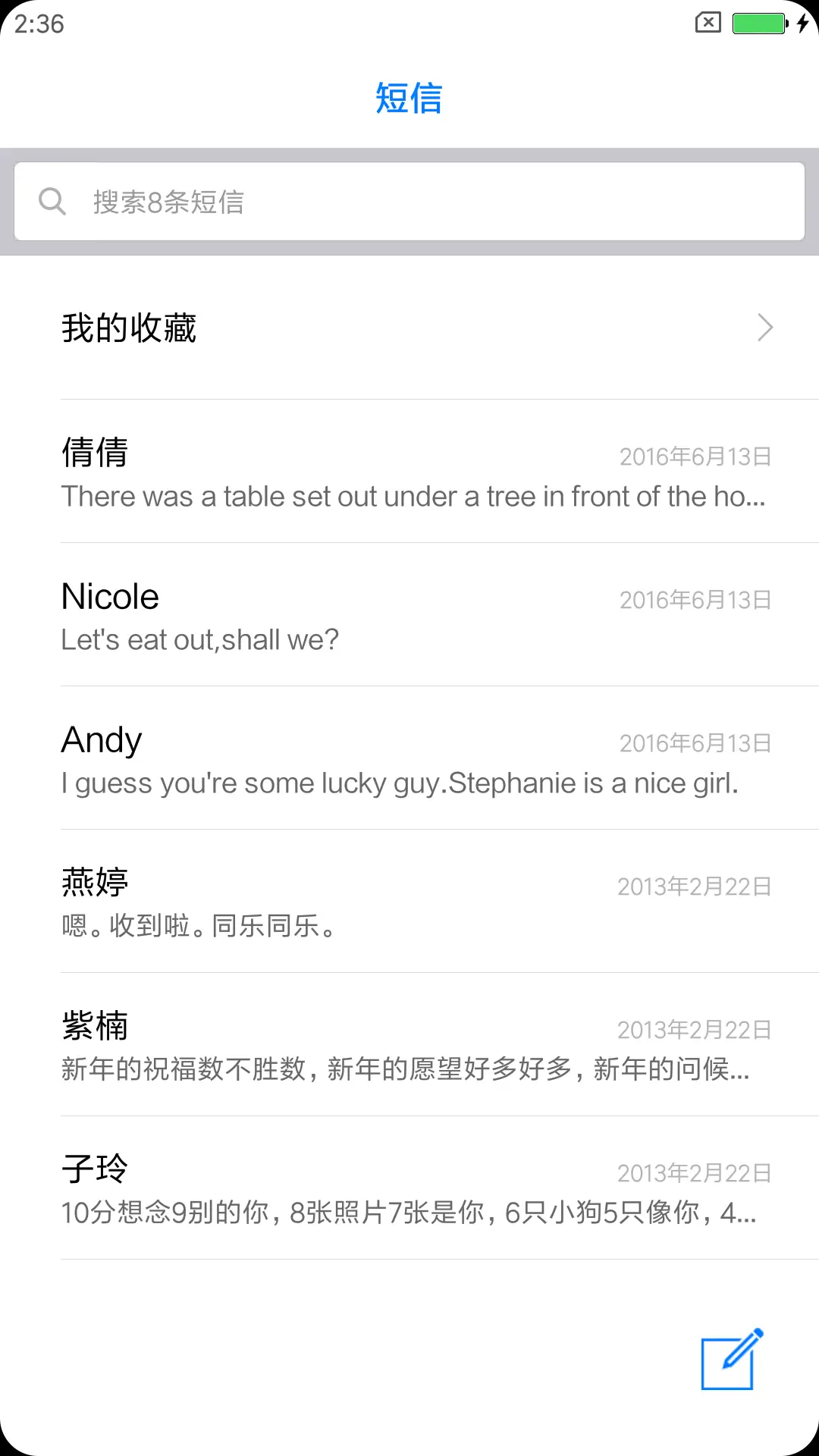The height and width of the screenshot is (1456, 819).
Task: Click the blocked message icon in status bar
Action: coord(708,23)
